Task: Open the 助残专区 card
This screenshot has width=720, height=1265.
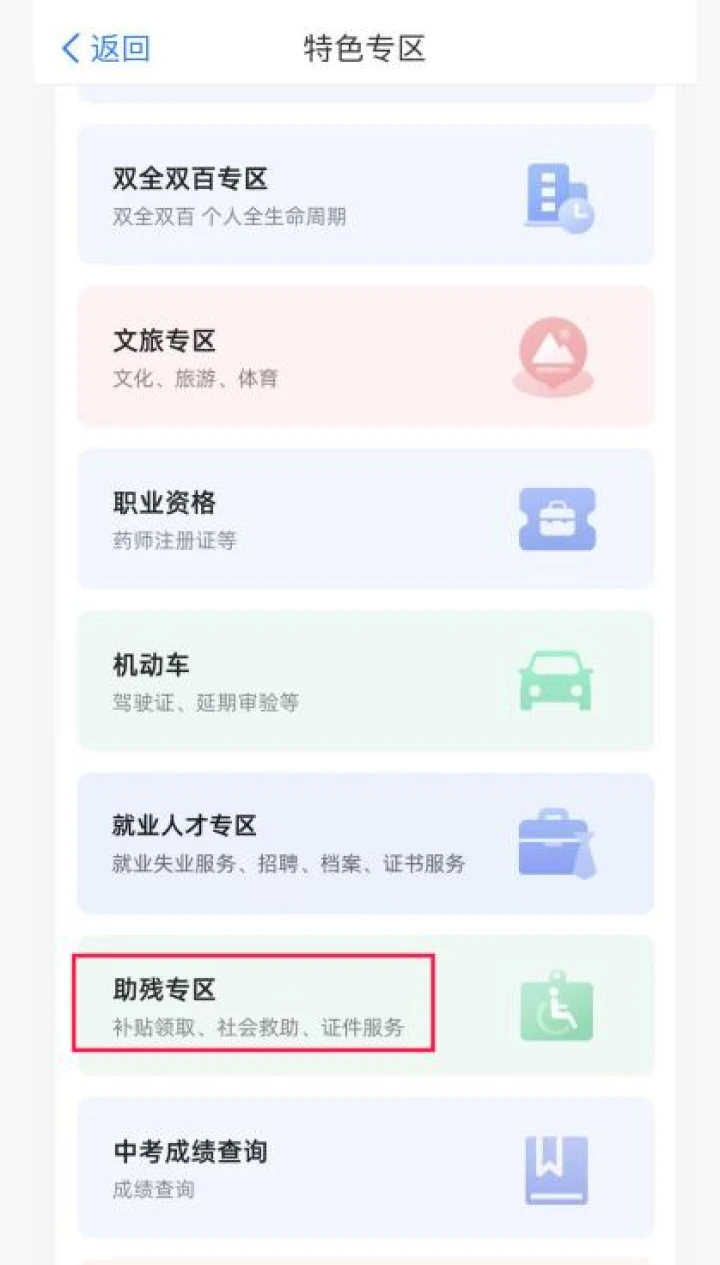Action: [x=365, y=1005]
